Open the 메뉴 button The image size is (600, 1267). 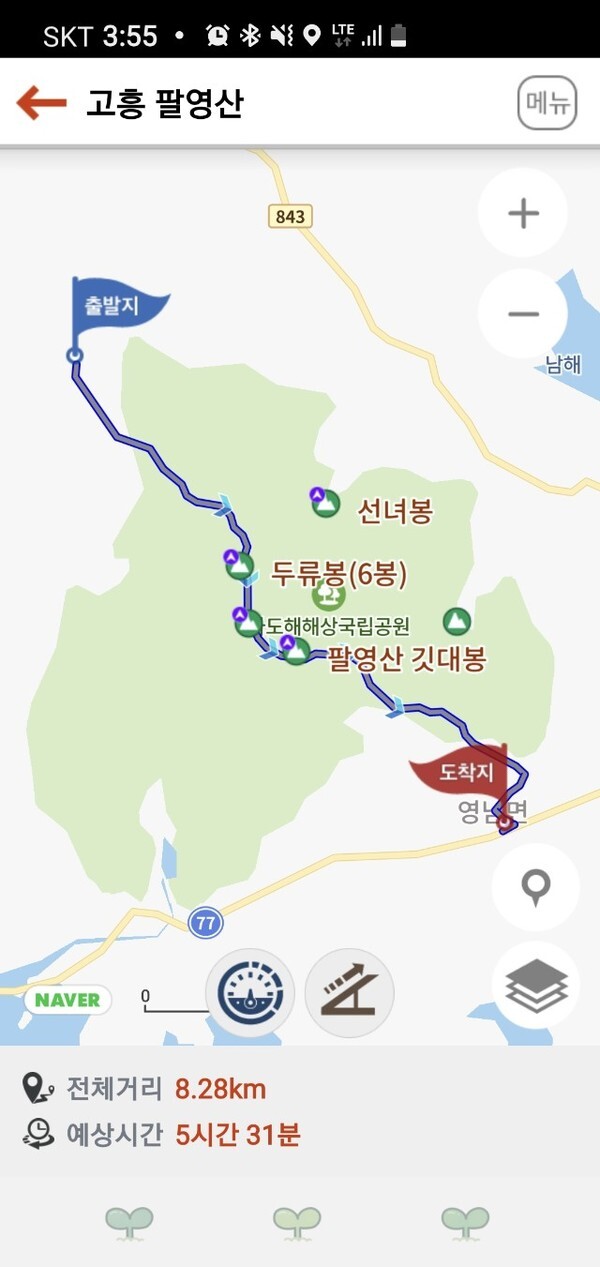tap(547, 103)
